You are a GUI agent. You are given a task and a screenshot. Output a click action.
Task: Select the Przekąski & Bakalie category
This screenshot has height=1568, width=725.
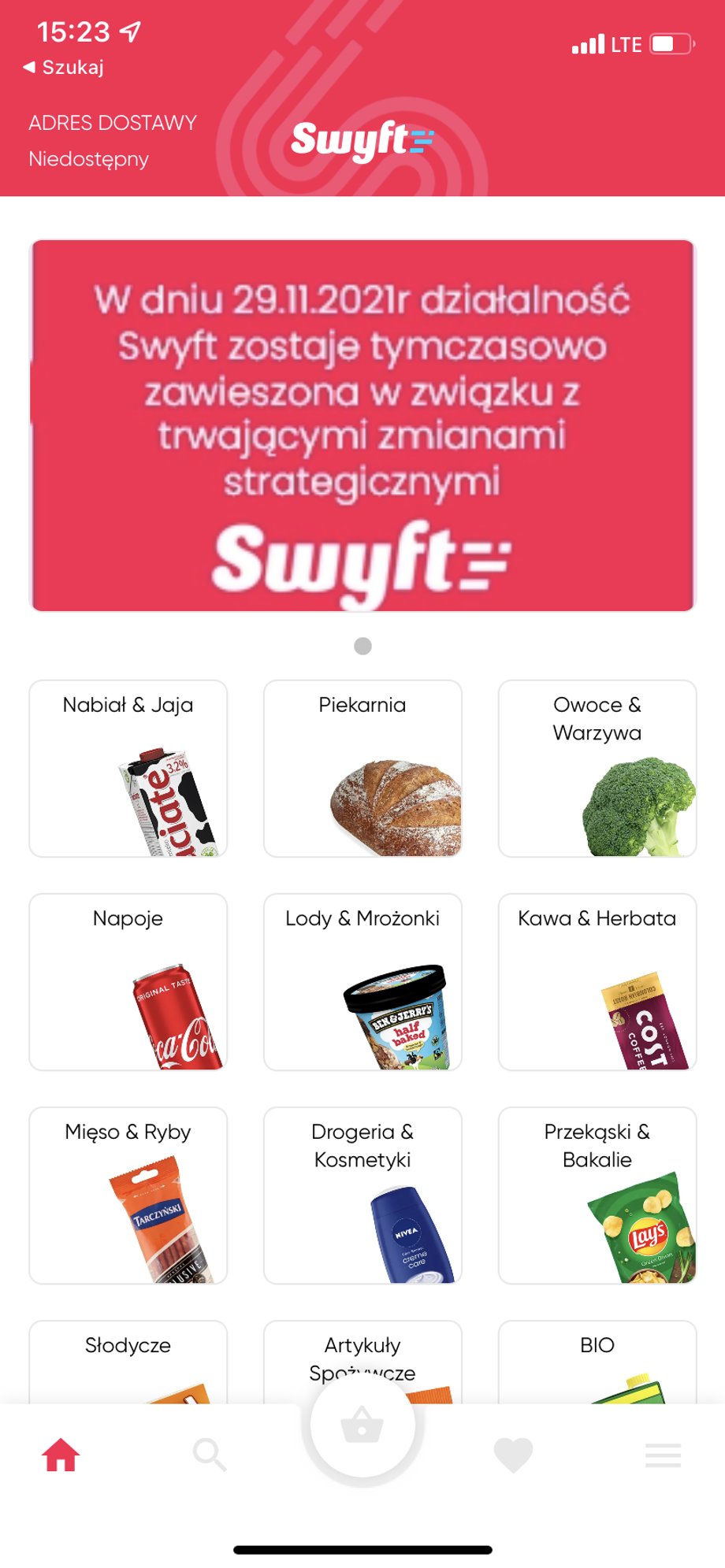[597, 1195]
